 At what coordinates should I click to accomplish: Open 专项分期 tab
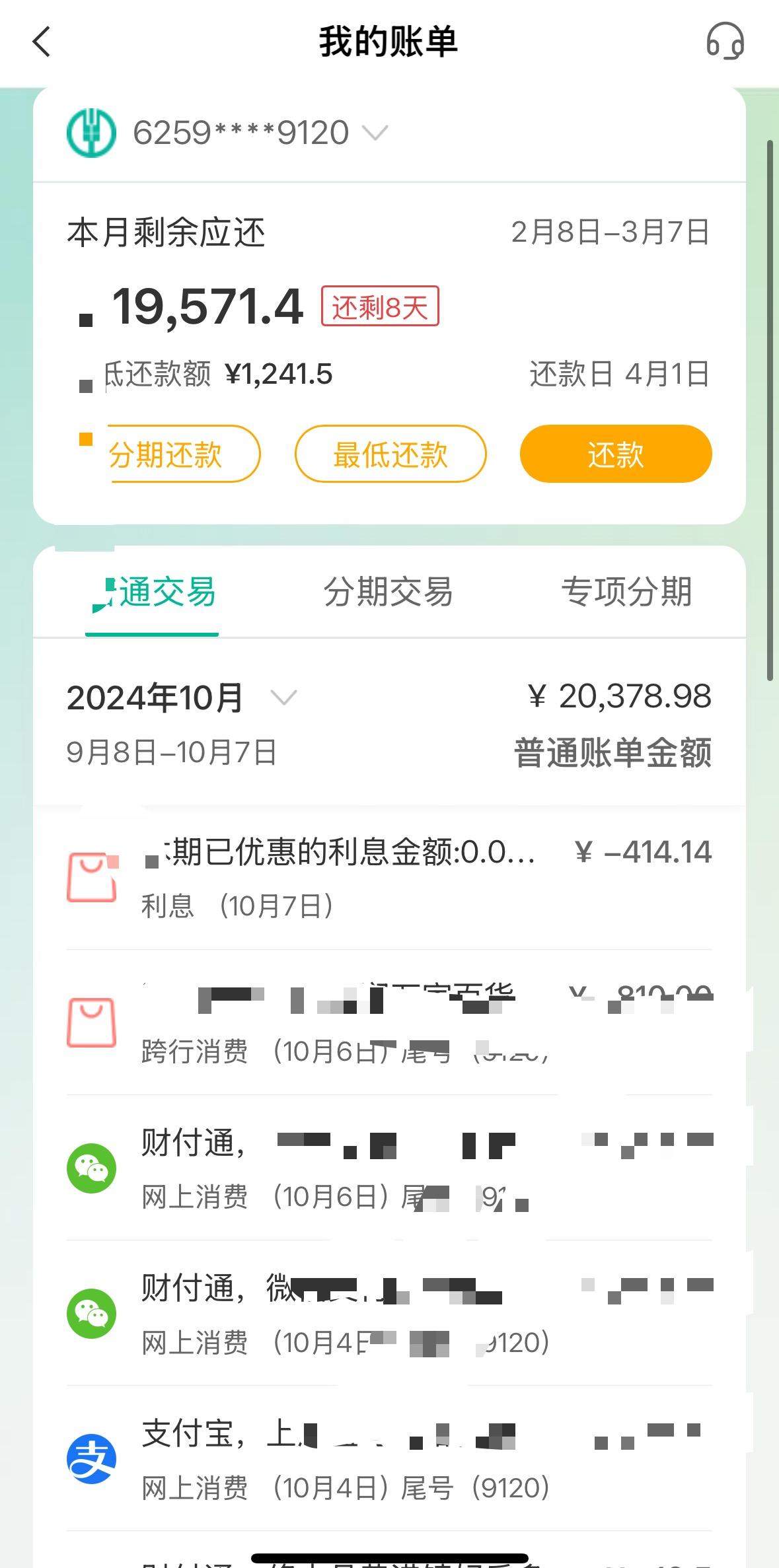(626, 592)
